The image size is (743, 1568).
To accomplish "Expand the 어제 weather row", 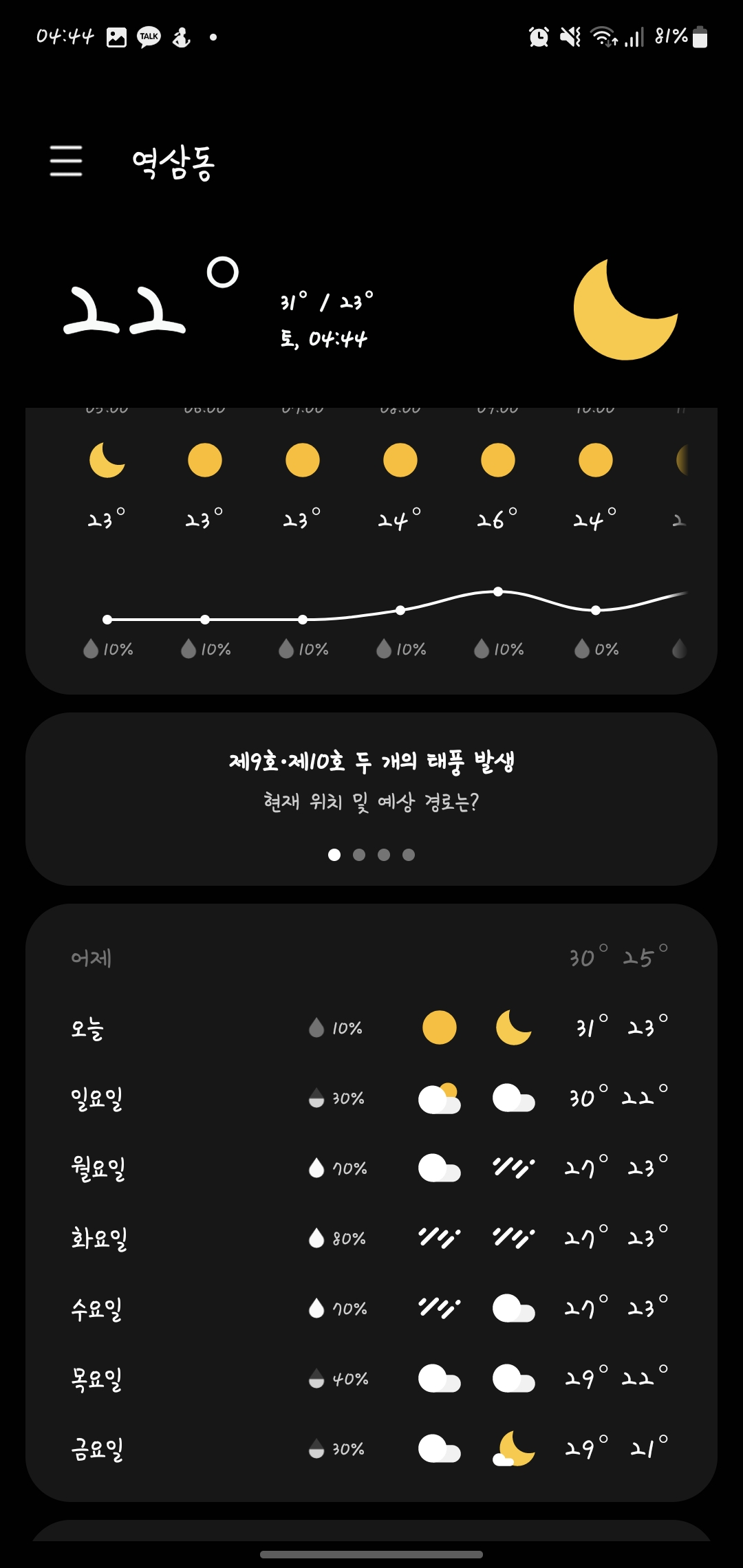I will click(x=371, y=957).
